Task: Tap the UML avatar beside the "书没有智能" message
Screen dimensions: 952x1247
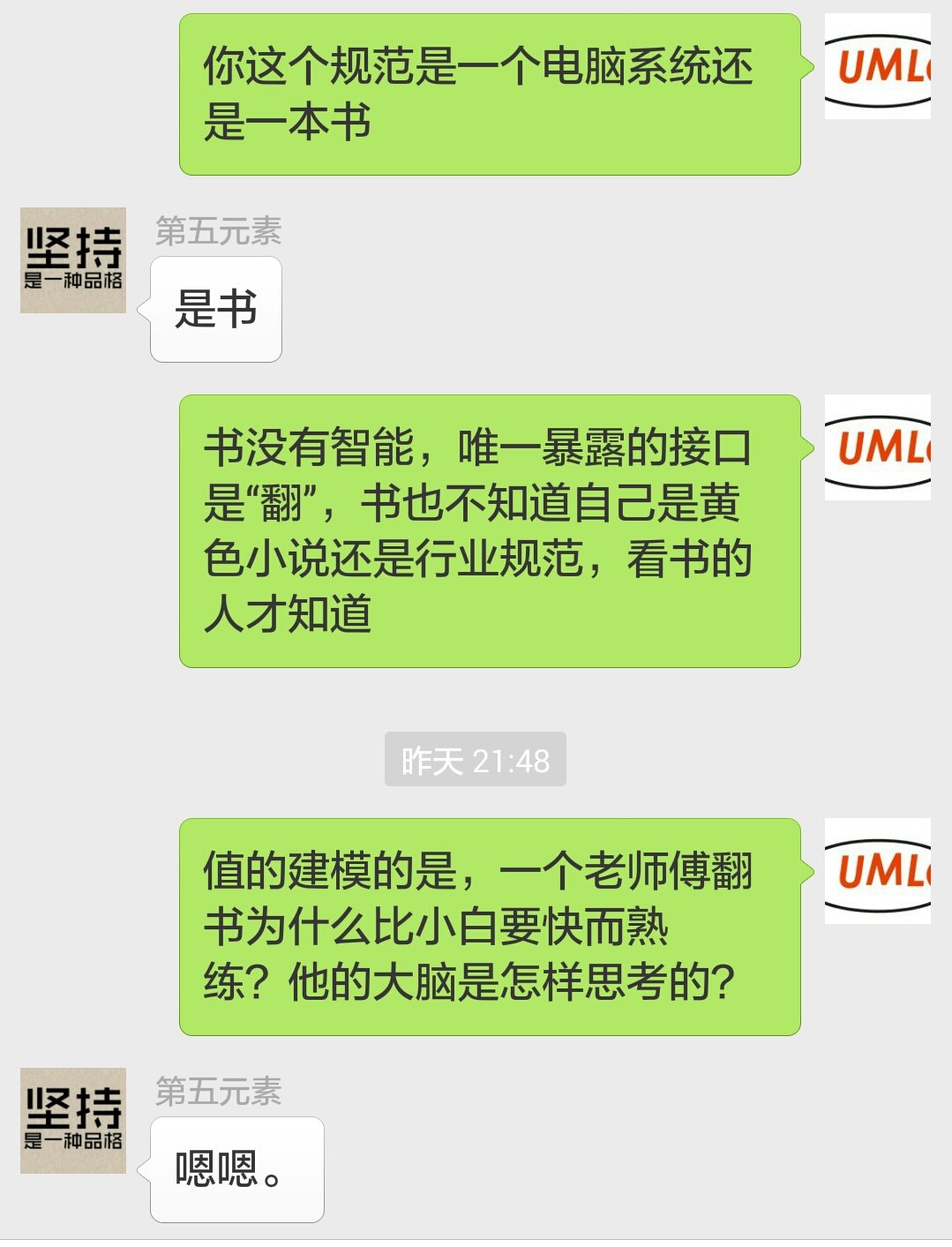Action: 877,447
